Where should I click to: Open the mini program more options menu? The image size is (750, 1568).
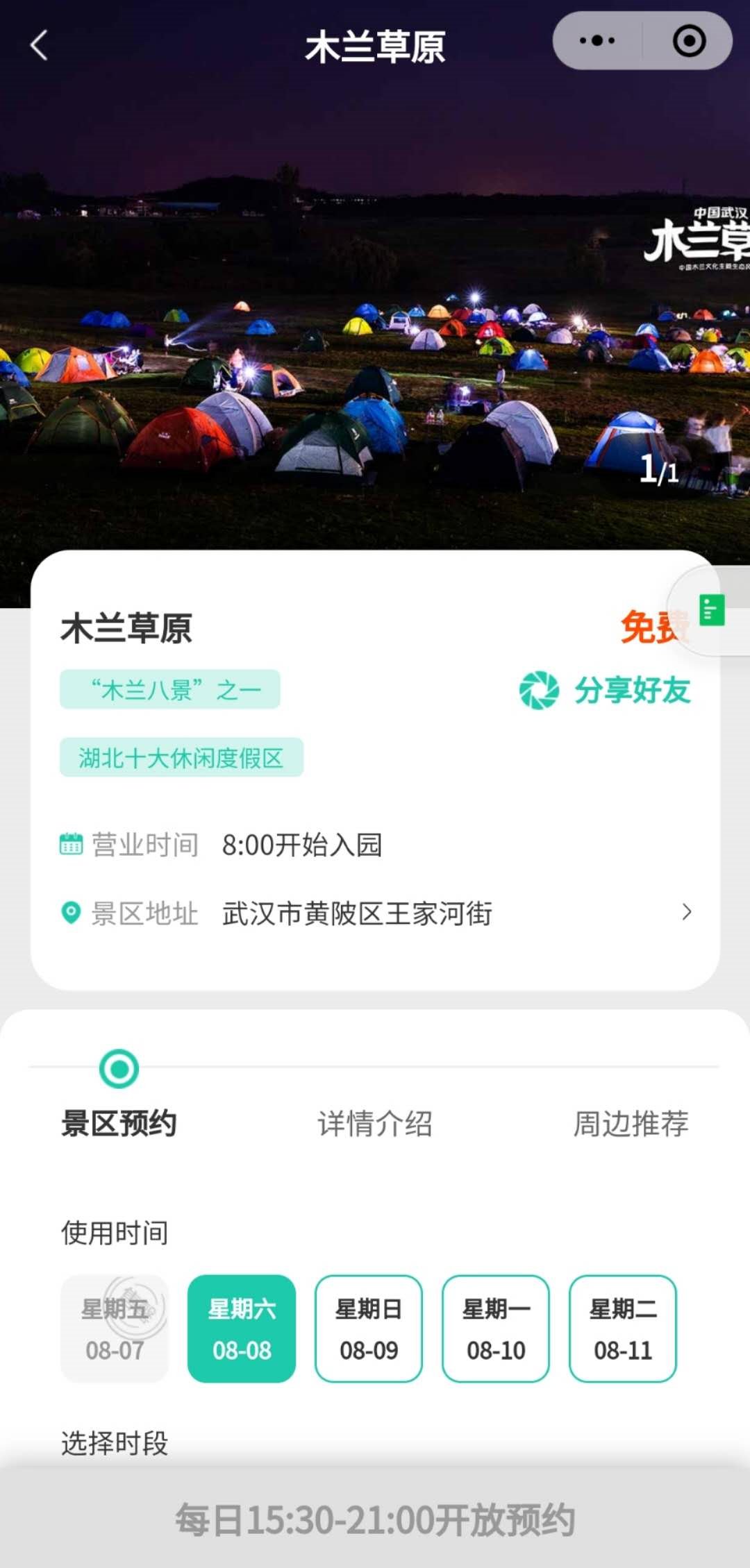click(597, 41)
